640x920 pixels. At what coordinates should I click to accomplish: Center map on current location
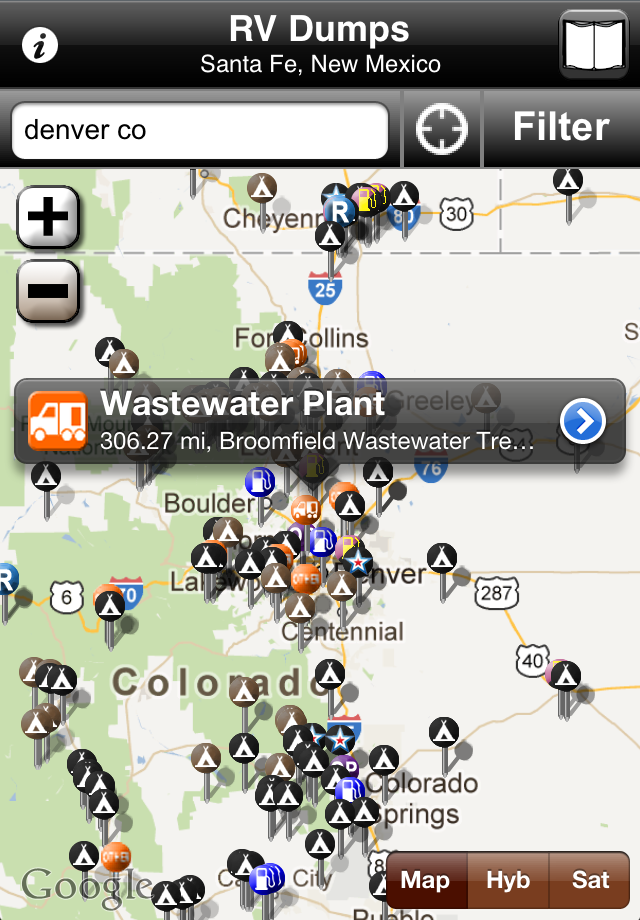(441, 129)
